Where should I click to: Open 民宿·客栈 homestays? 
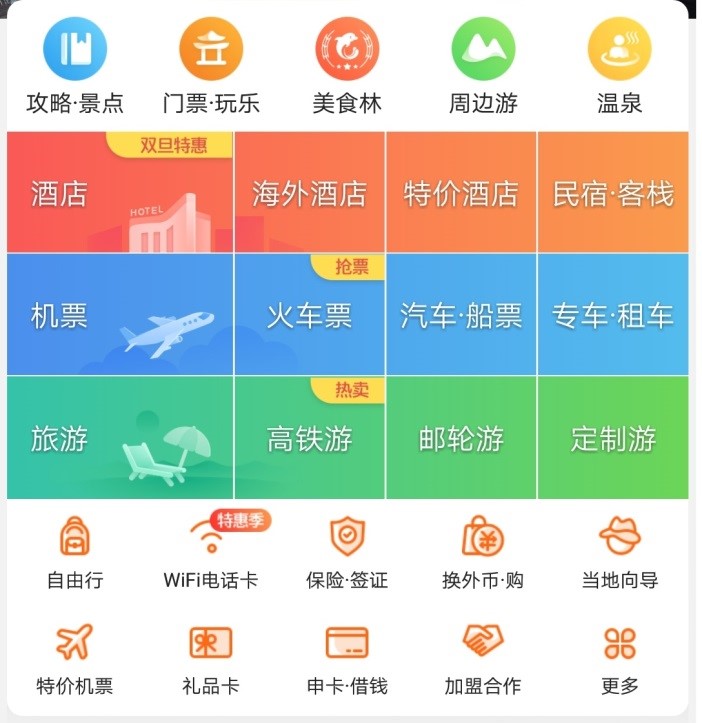[x=613, y=193]
